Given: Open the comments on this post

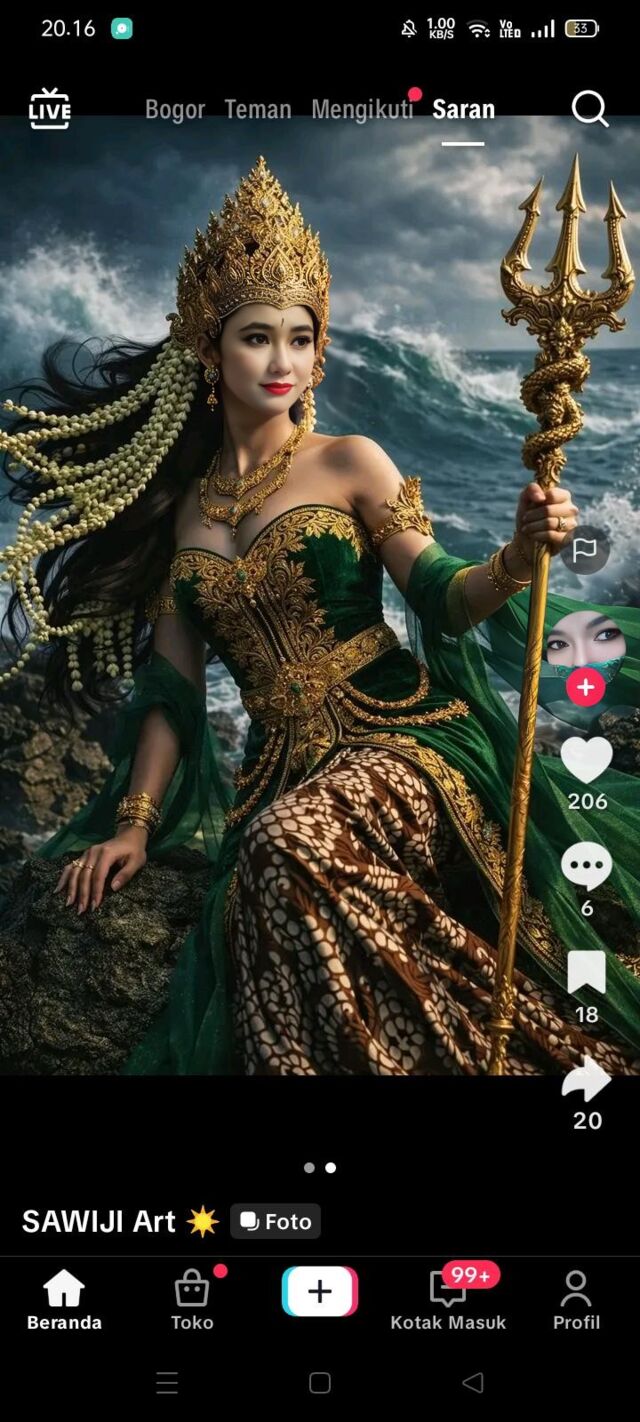Looking at the screenshot, I should (586, 866).
